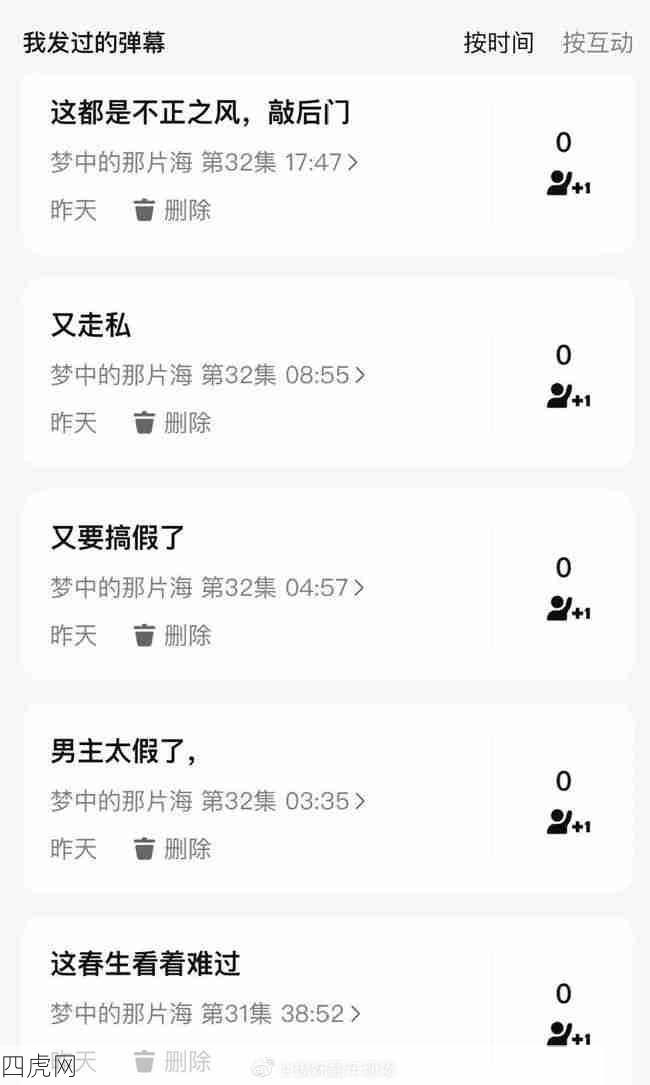
Task: Tap +1 icon on 又要搞假了 comment
Action: pos(567,610)
